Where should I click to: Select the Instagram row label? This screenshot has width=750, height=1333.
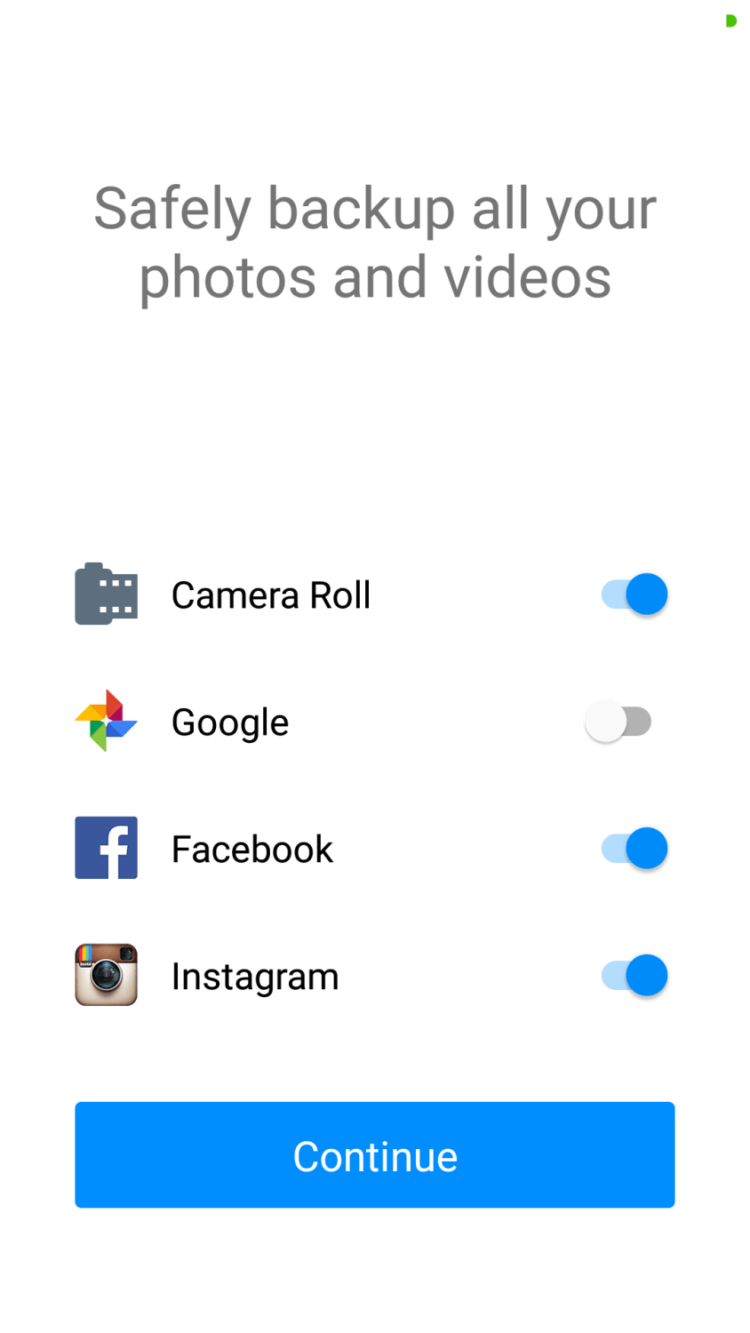tap(254, 975)
